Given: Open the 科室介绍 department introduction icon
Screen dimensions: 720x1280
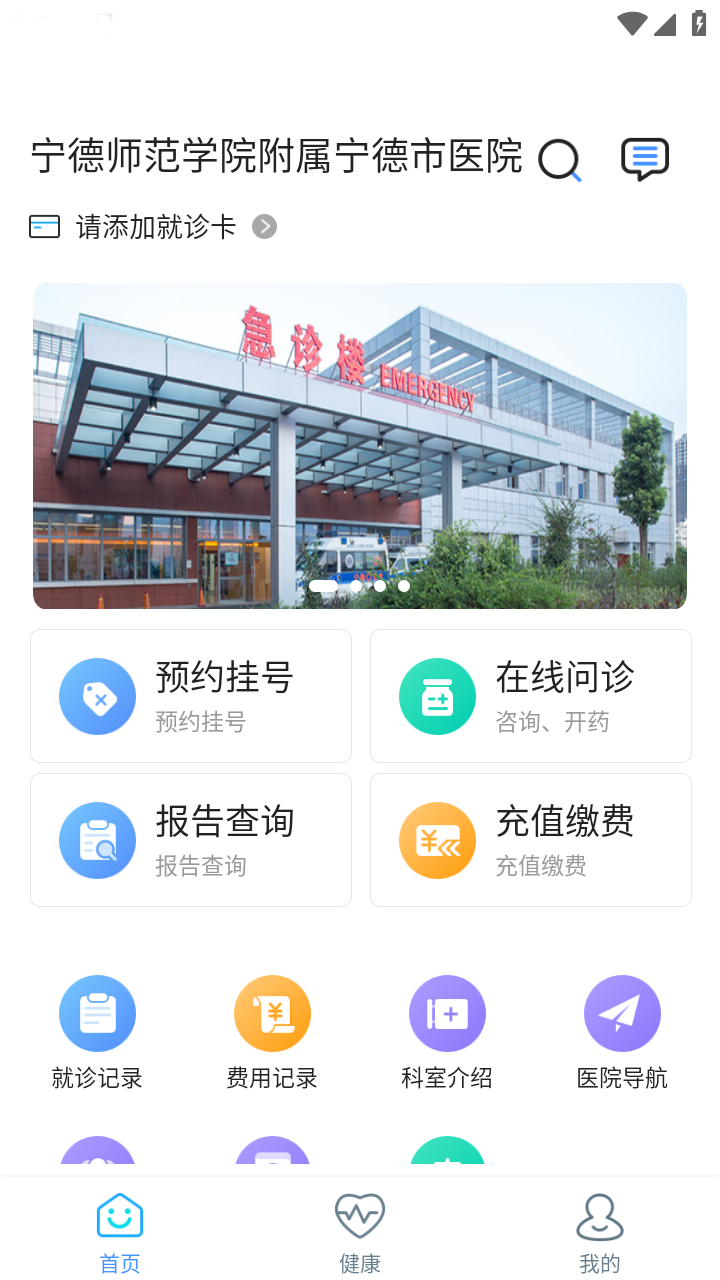Looking at the screenshot, I should pyautogui.click(x=447, y=1013).
